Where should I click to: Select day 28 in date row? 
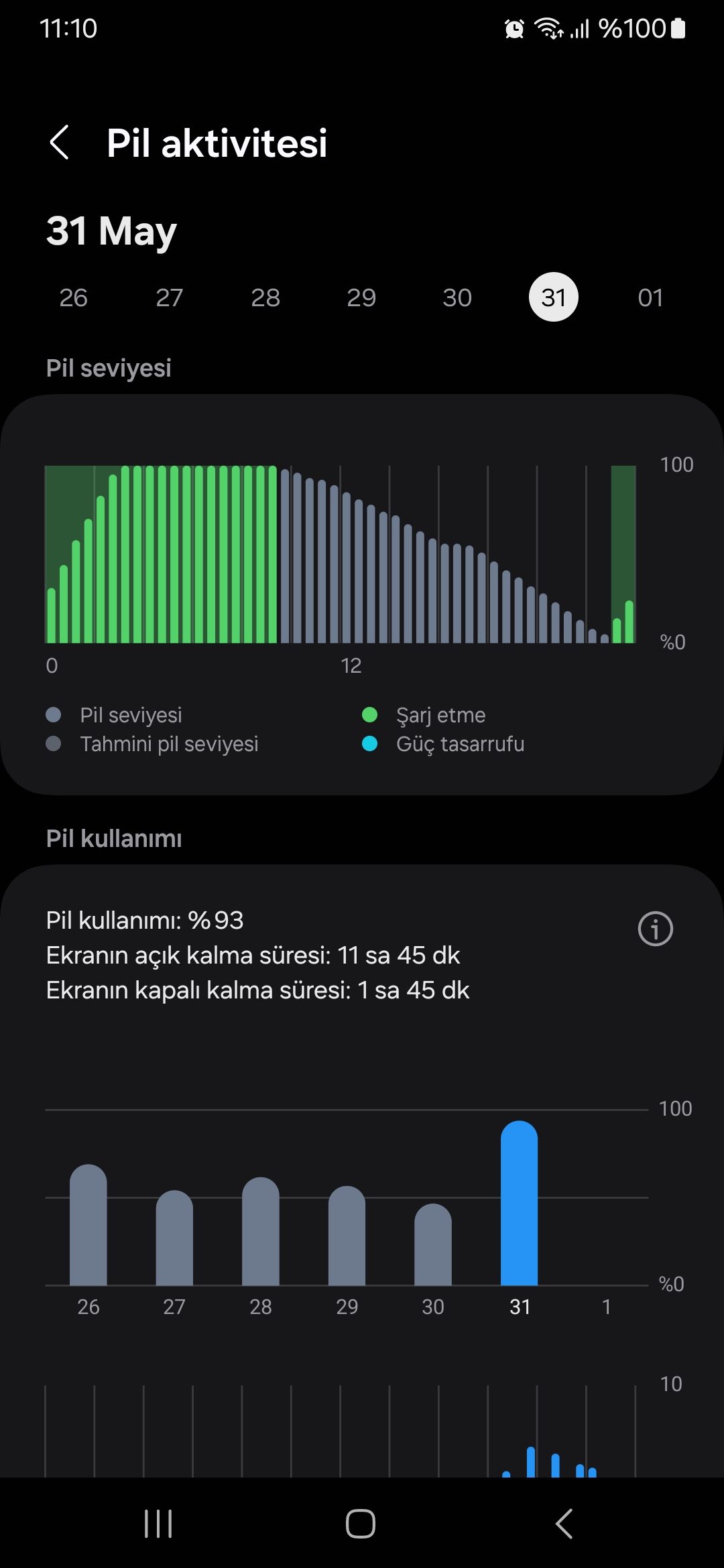point(265,298)
